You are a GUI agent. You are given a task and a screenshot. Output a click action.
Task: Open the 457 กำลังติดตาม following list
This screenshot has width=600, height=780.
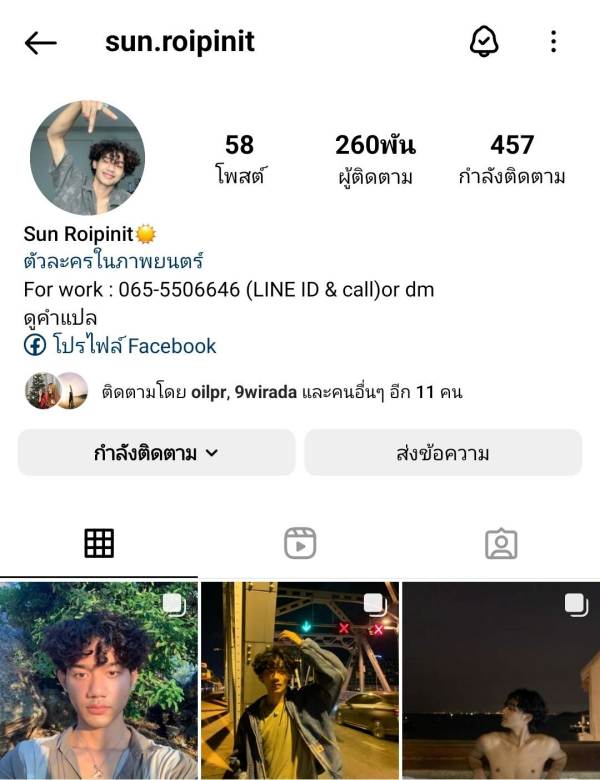[x=512, y=160]
